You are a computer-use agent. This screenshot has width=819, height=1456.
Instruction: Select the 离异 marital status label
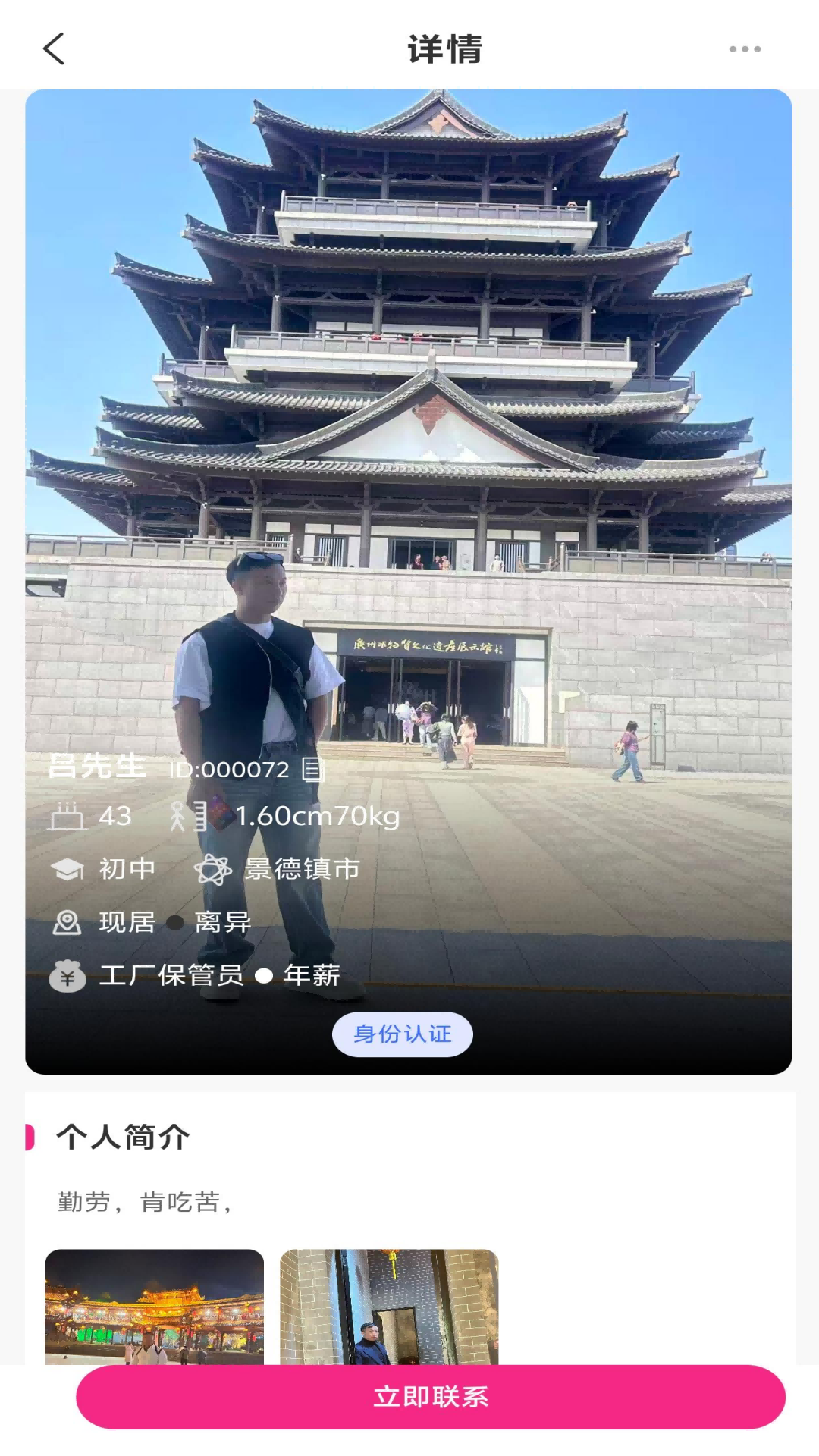click(222, 924)
